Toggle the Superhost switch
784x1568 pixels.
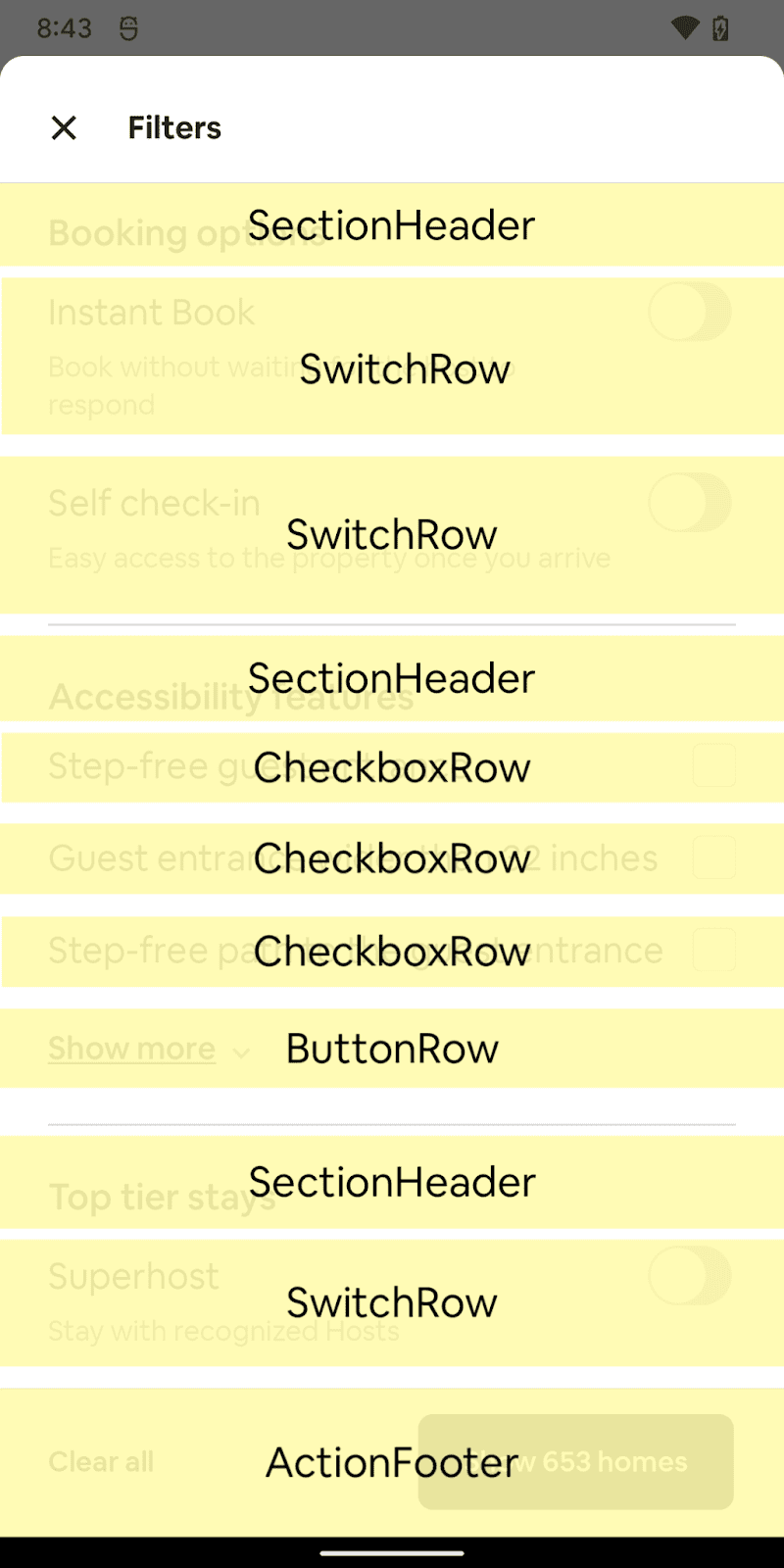[x=690, y=1276]
